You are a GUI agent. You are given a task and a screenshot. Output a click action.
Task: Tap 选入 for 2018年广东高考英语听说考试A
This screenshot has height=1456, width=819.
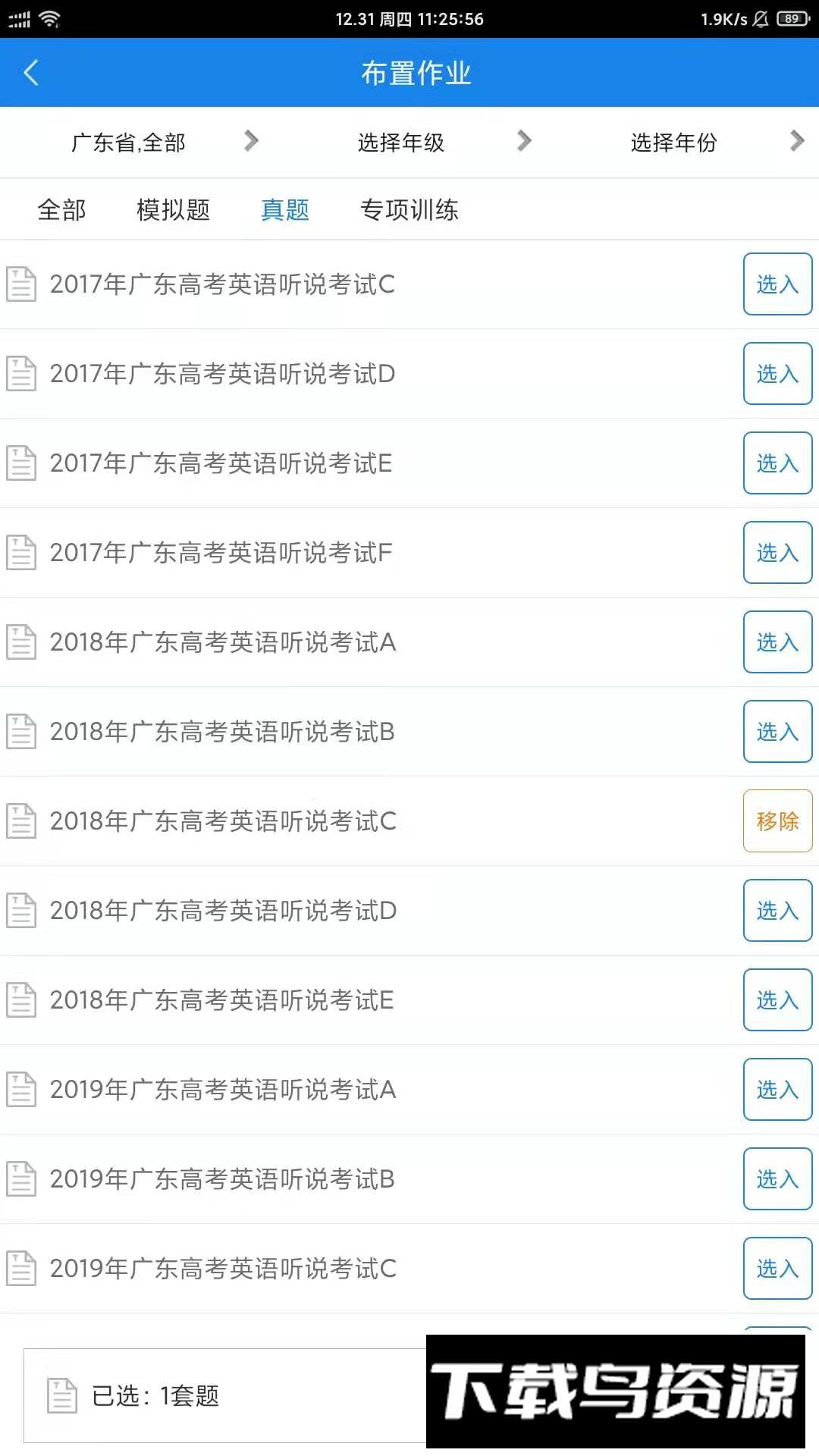(x=777, y=642)
